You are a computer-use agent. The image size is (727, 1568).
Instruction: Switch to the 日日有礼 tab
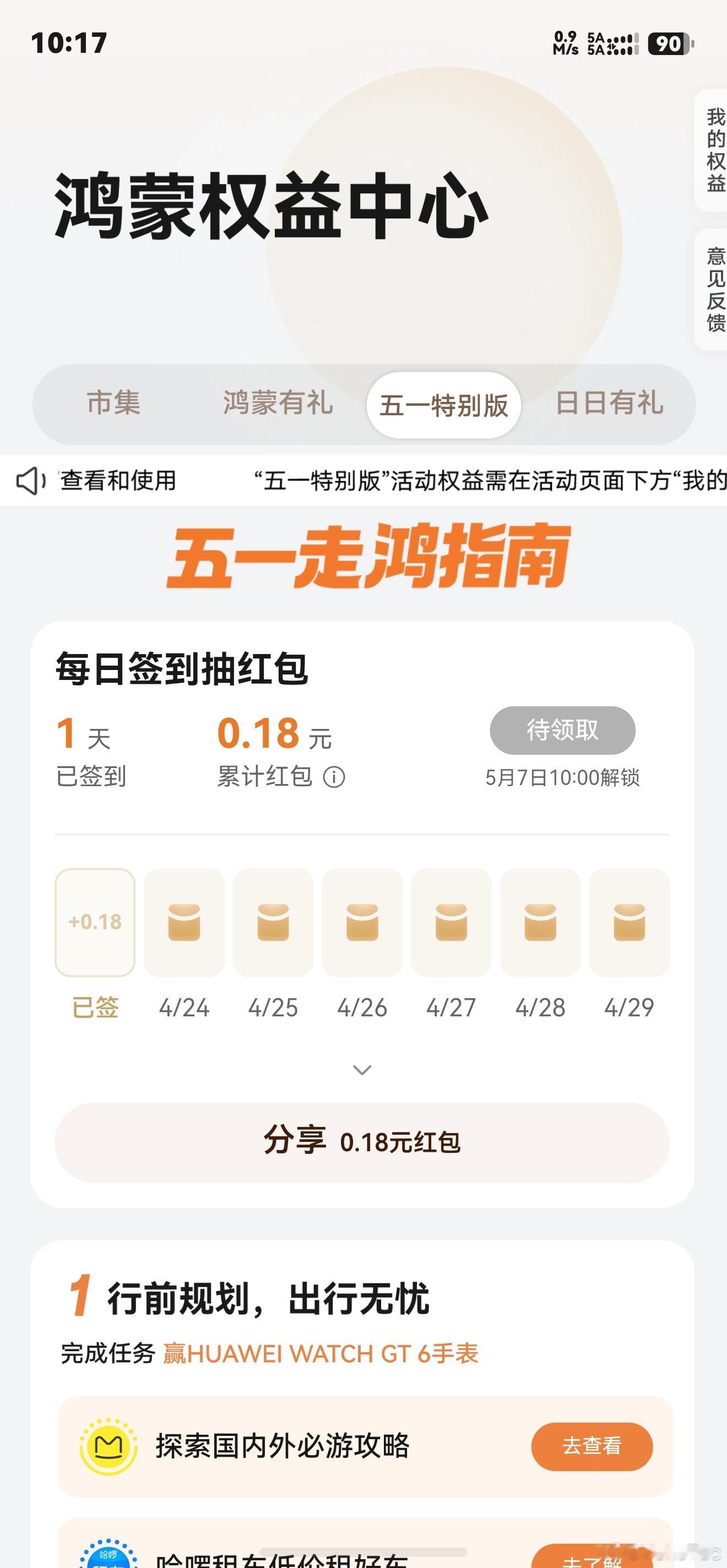pyautogui.click(x=610, y=404)
